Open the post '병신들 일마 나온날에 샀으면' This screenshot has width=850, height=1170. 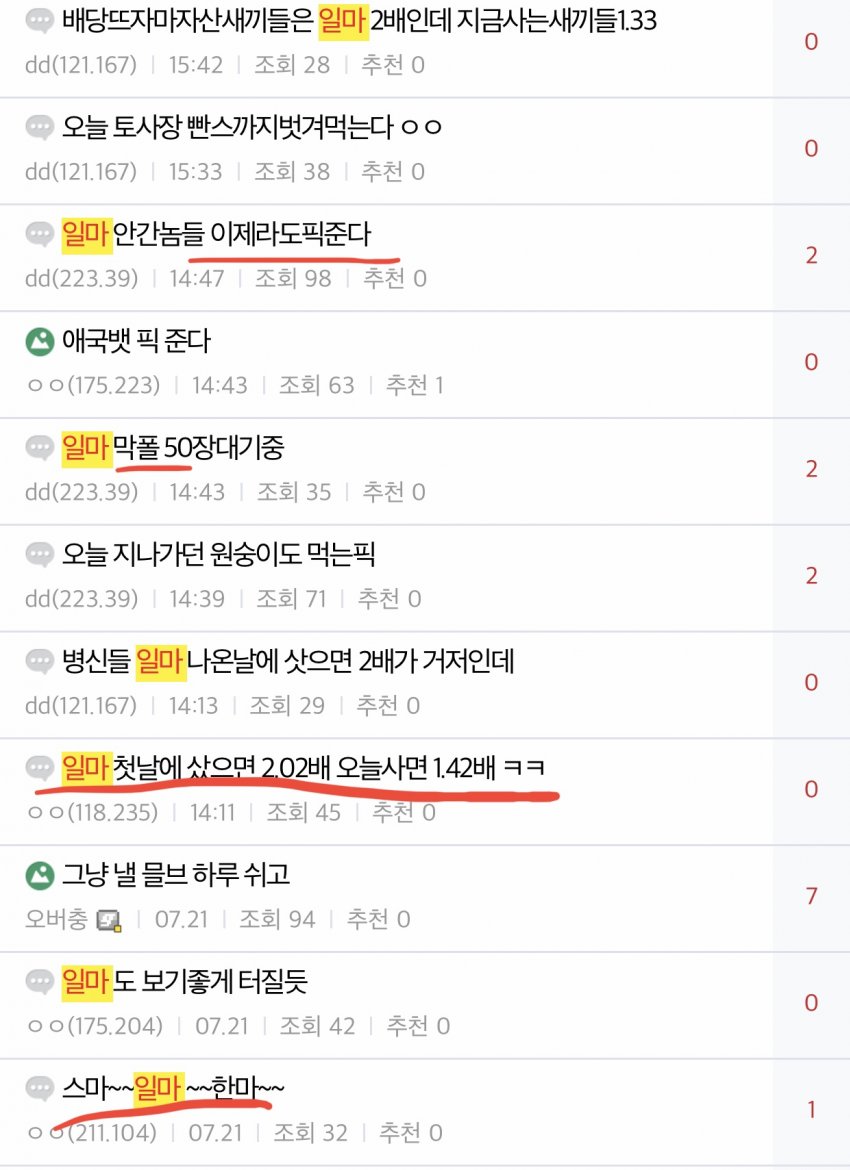coord(285,662)
